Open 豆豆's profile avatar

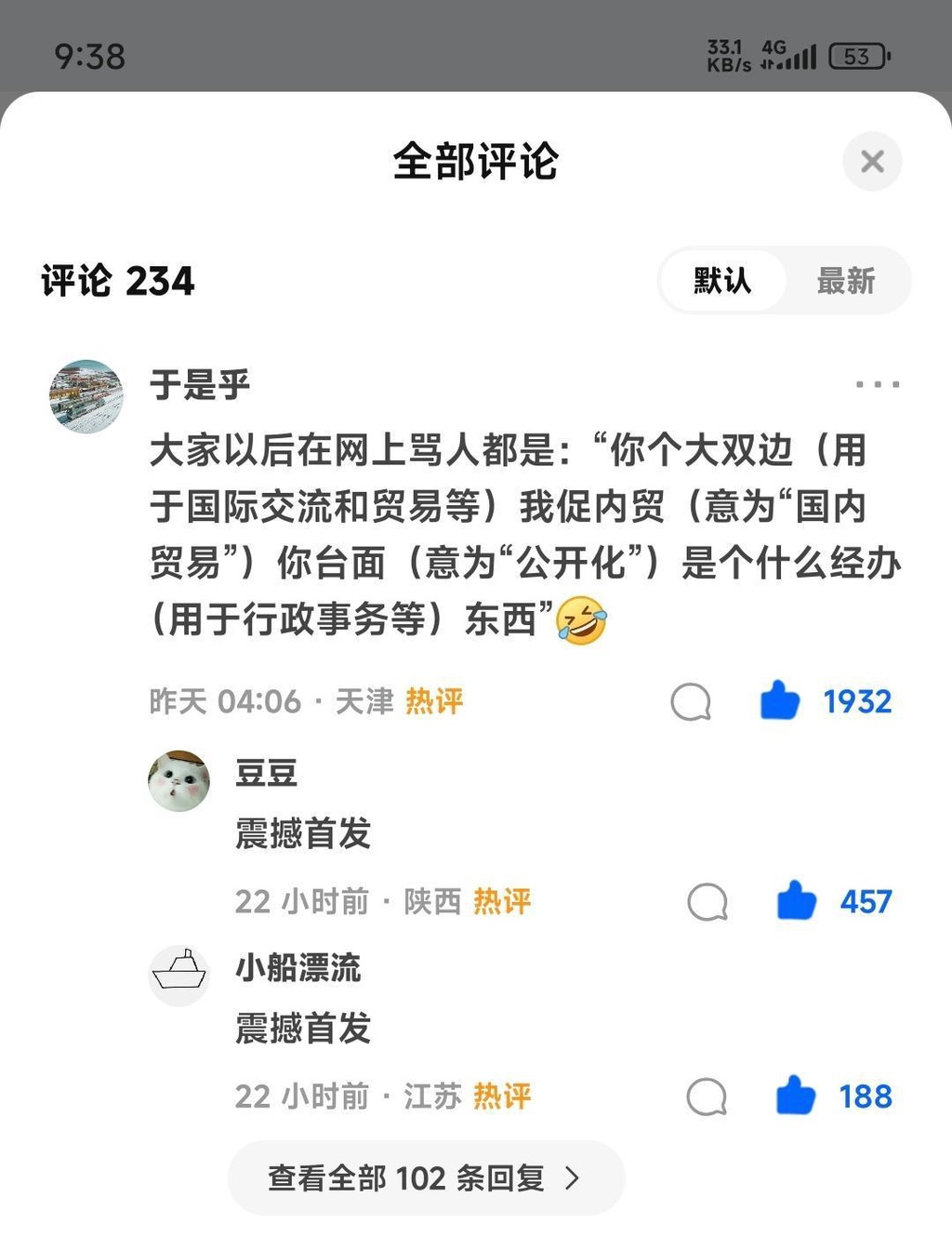[x=178, y=781]
